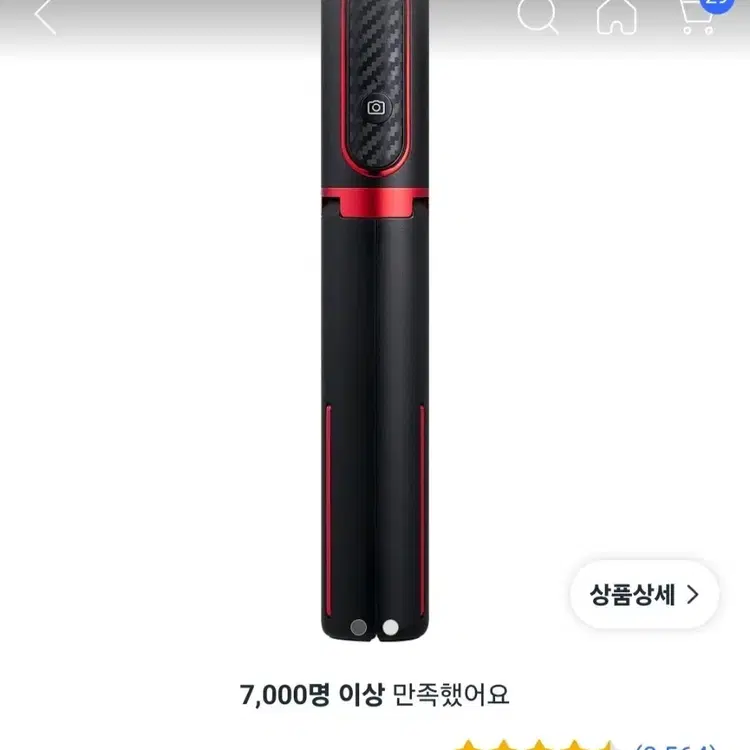This screenshot has height=750, width=750.
Task: Go to the store home page
Action: point(616,16)
